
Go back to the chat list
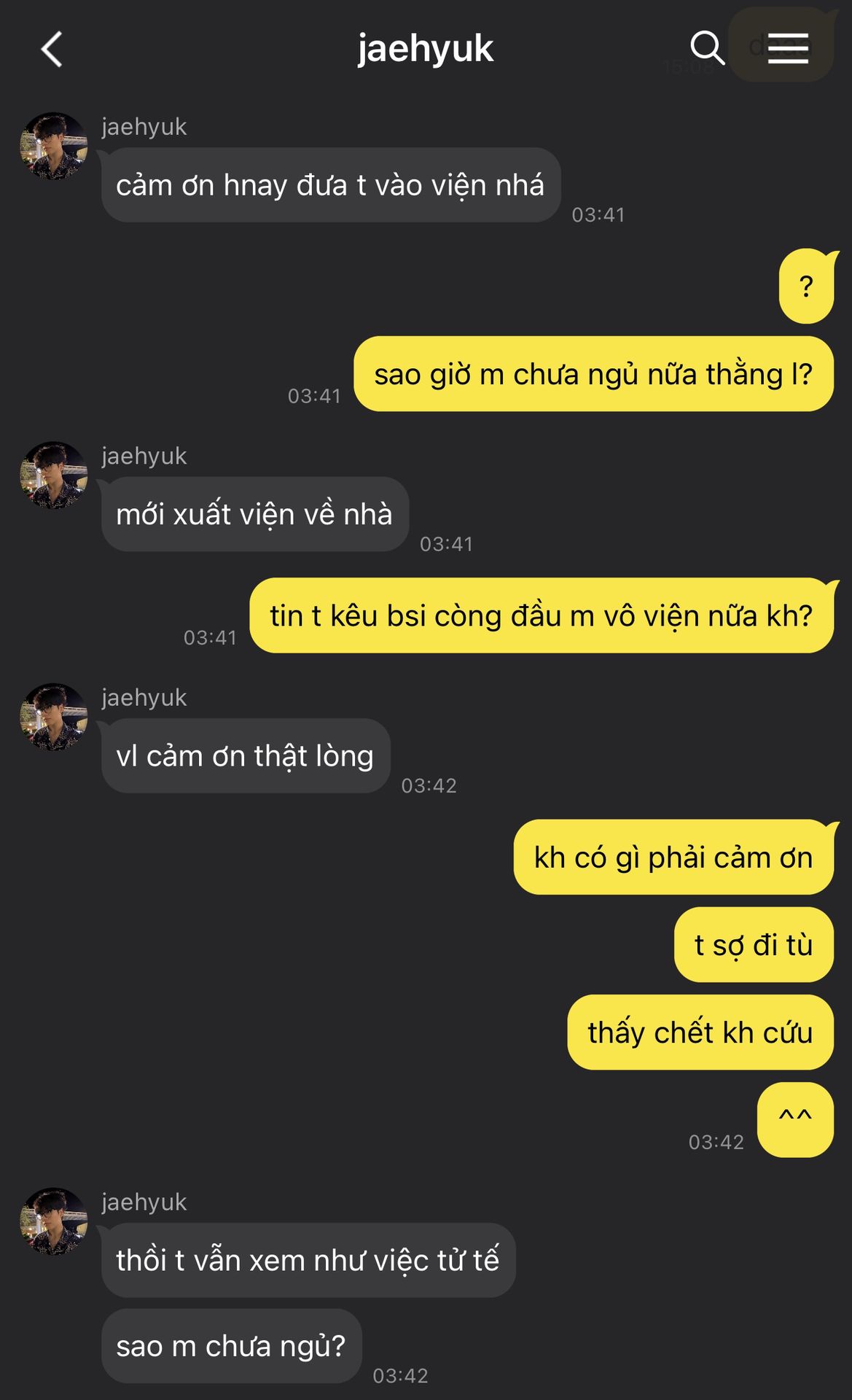pos(51,50)
